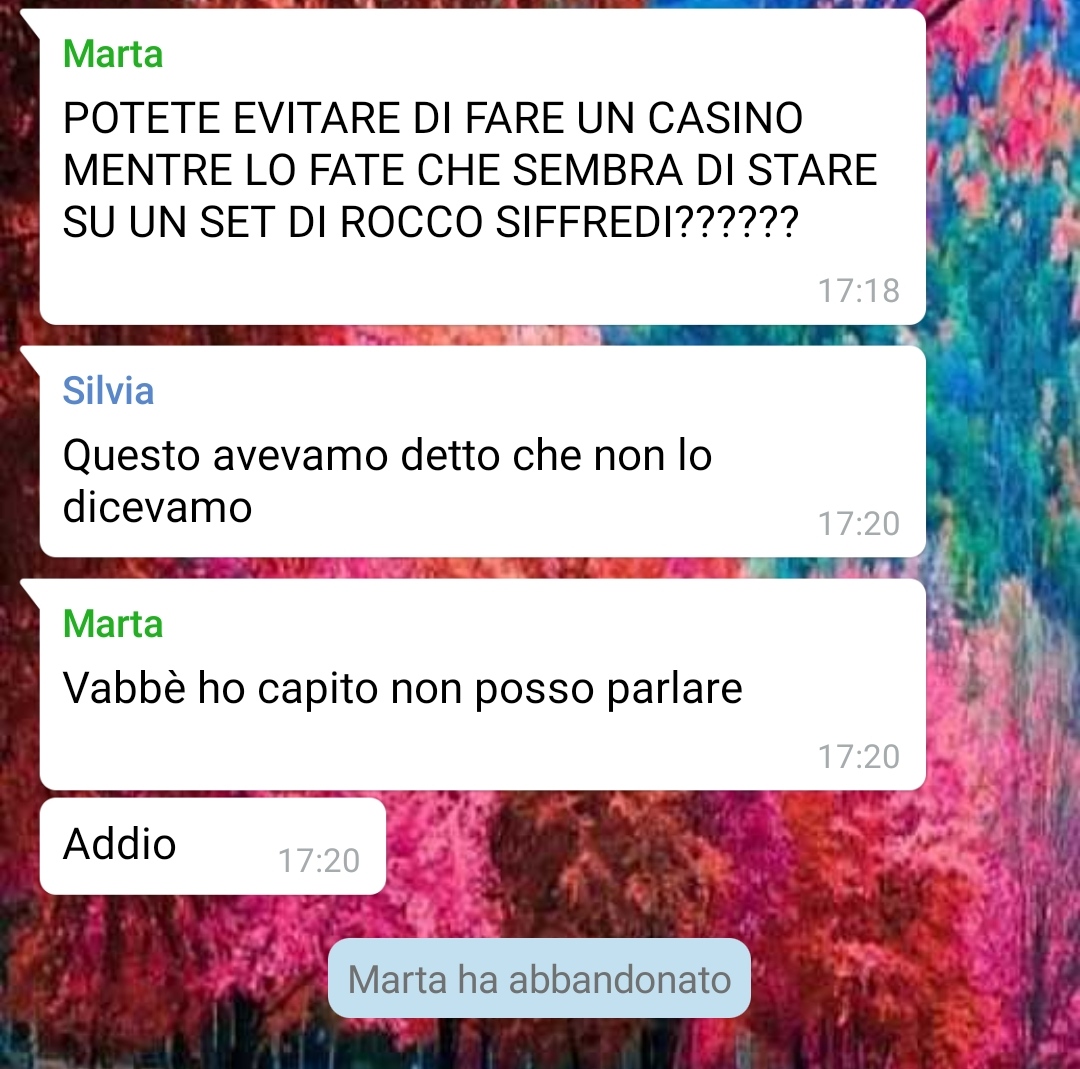This screenshot has width=1080, height=1069.
Task: Tap Marta's name above 'Vabbè ho capito' message
Action: click(x=112, y=624)
